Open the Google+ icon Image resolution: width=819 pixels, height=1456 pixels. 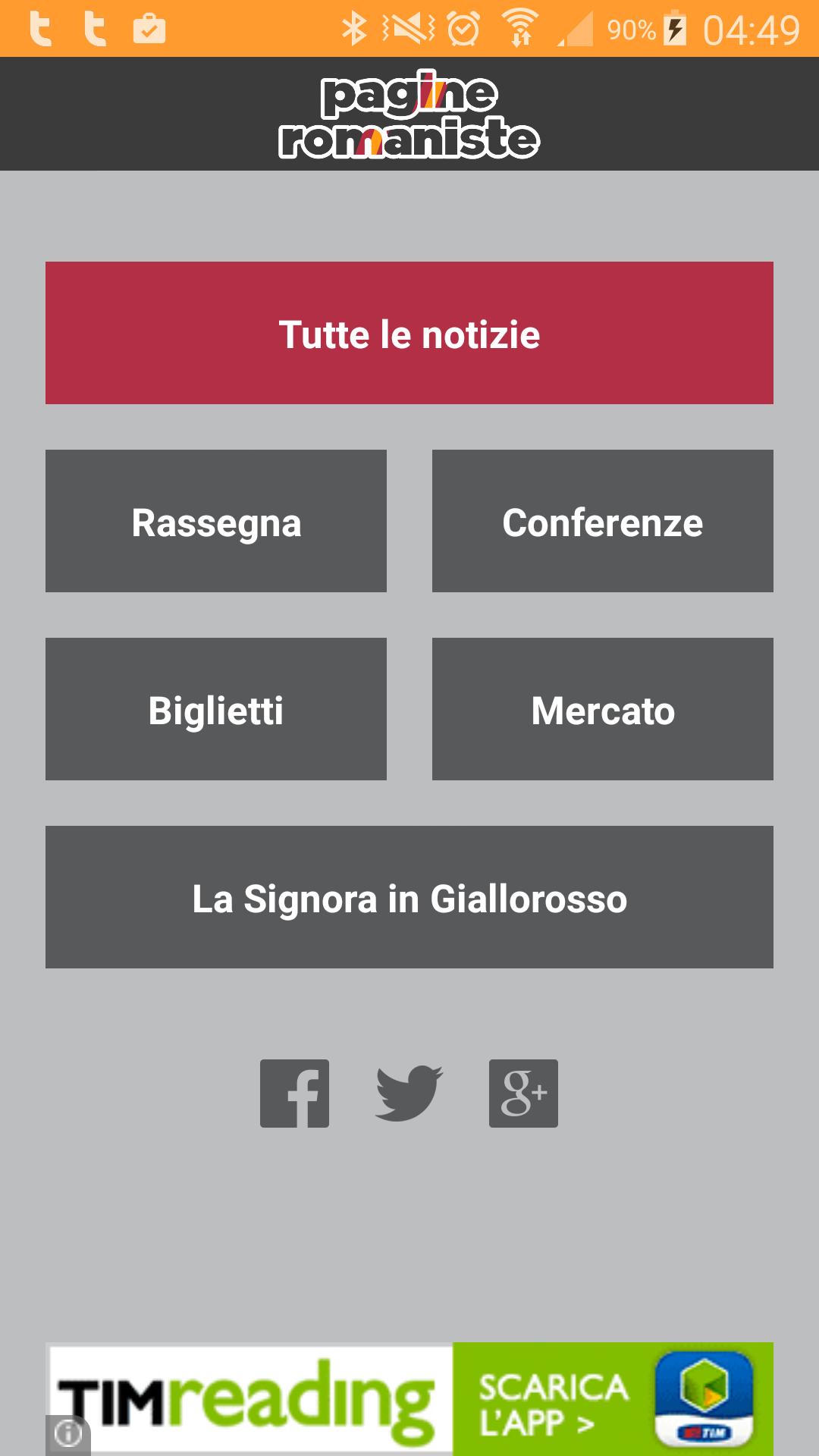point(522,1093)
